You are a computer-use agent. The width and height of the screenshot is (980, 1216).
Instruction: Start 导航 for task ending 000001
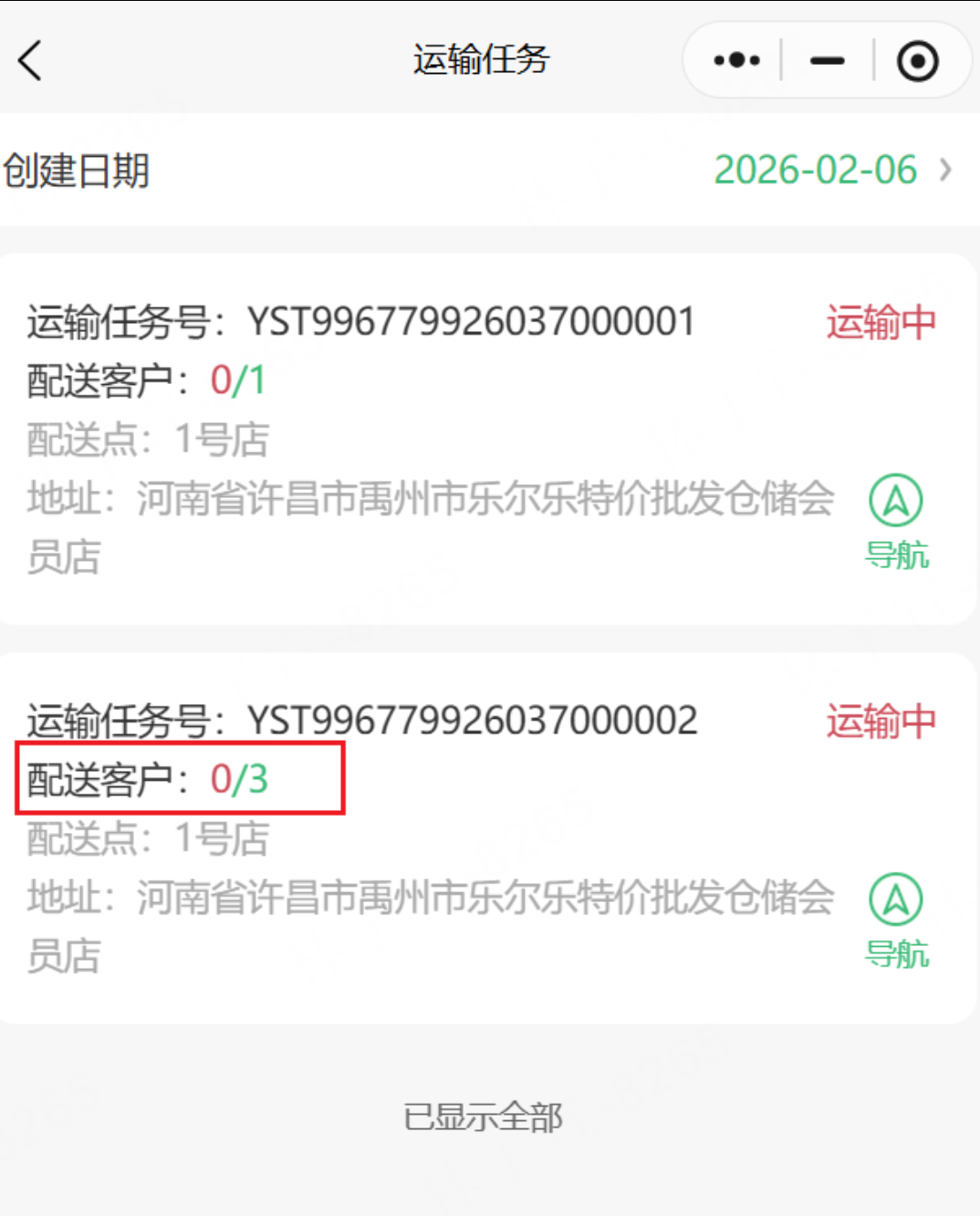896,521
